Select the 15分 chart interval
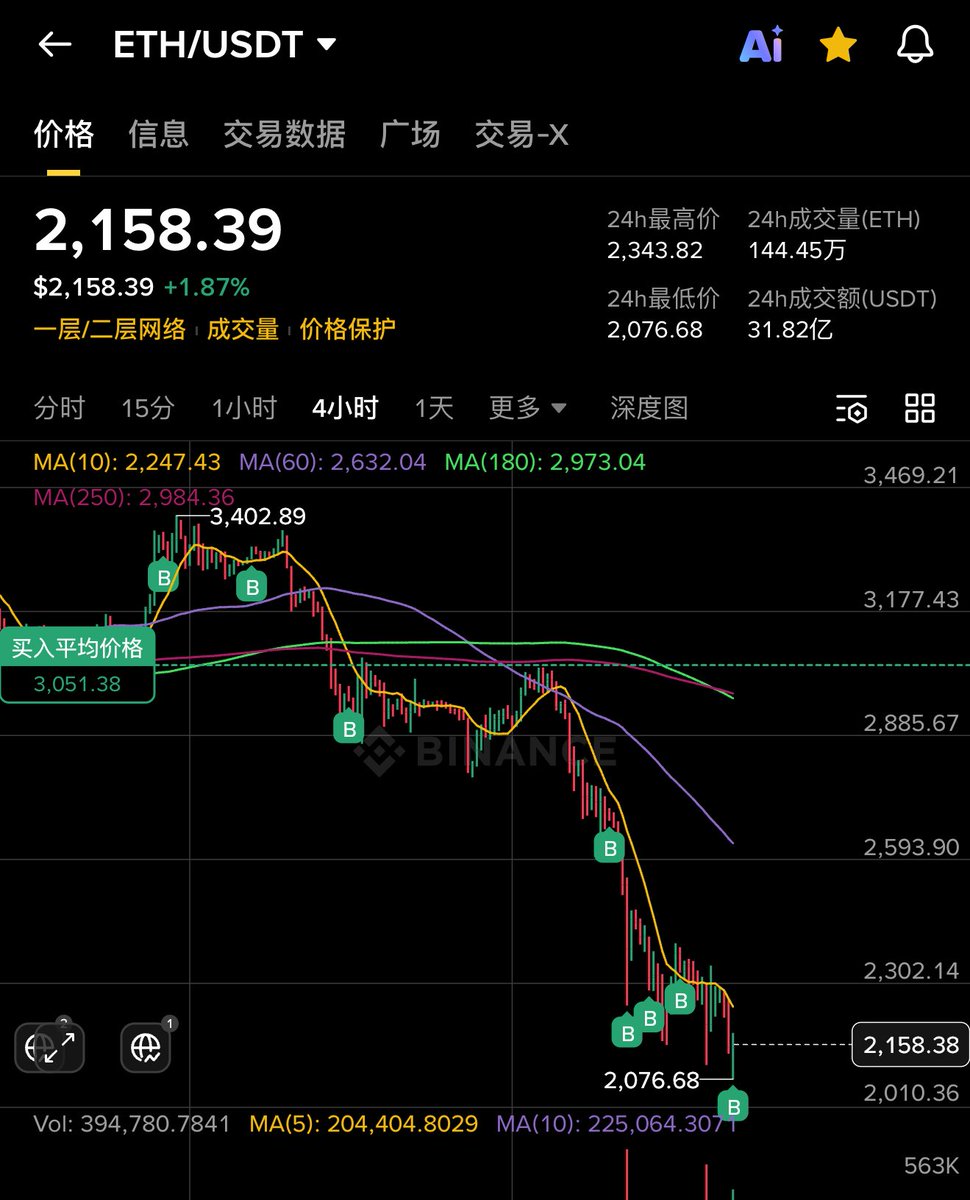 (148, 408)
